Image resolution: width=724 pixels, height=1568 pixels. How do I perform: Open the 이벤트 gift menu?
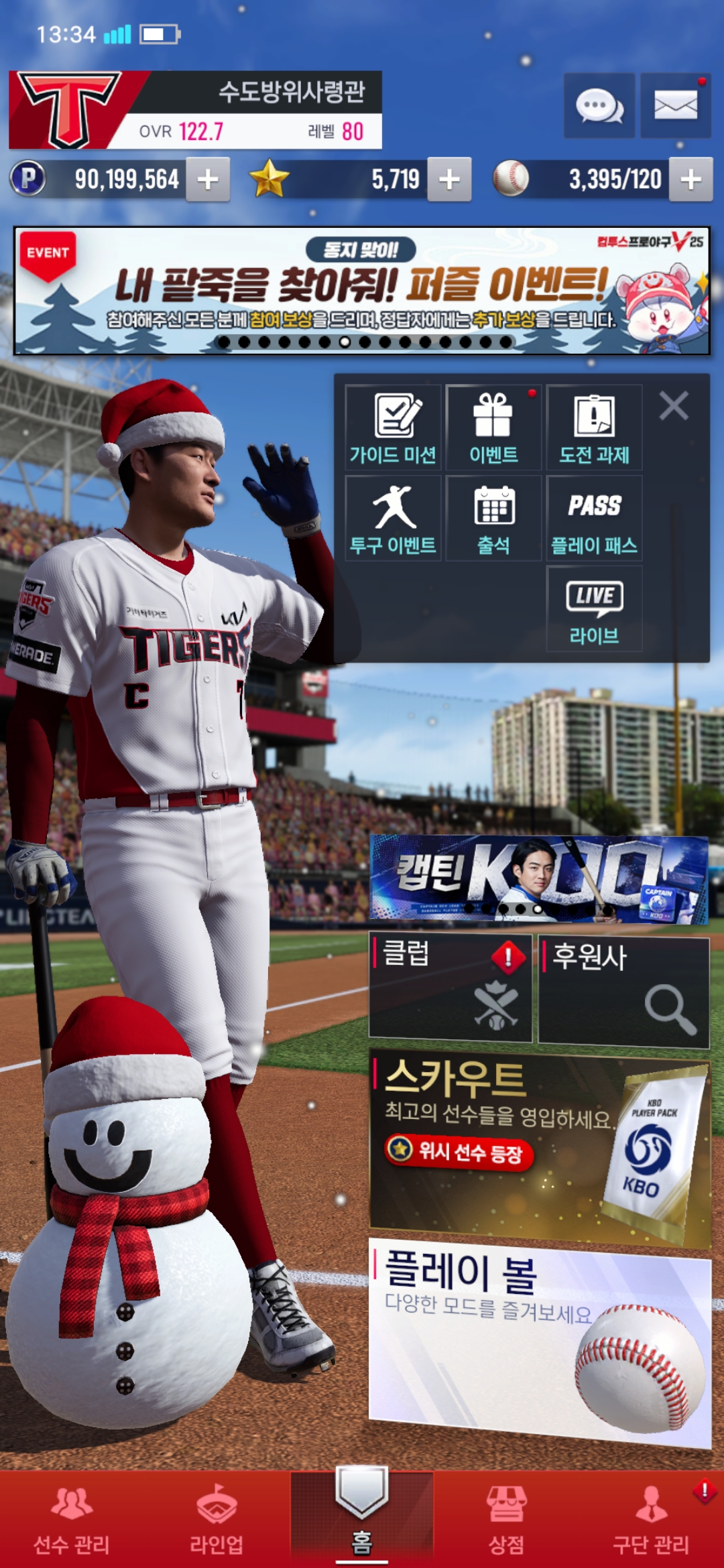[493, 428]
